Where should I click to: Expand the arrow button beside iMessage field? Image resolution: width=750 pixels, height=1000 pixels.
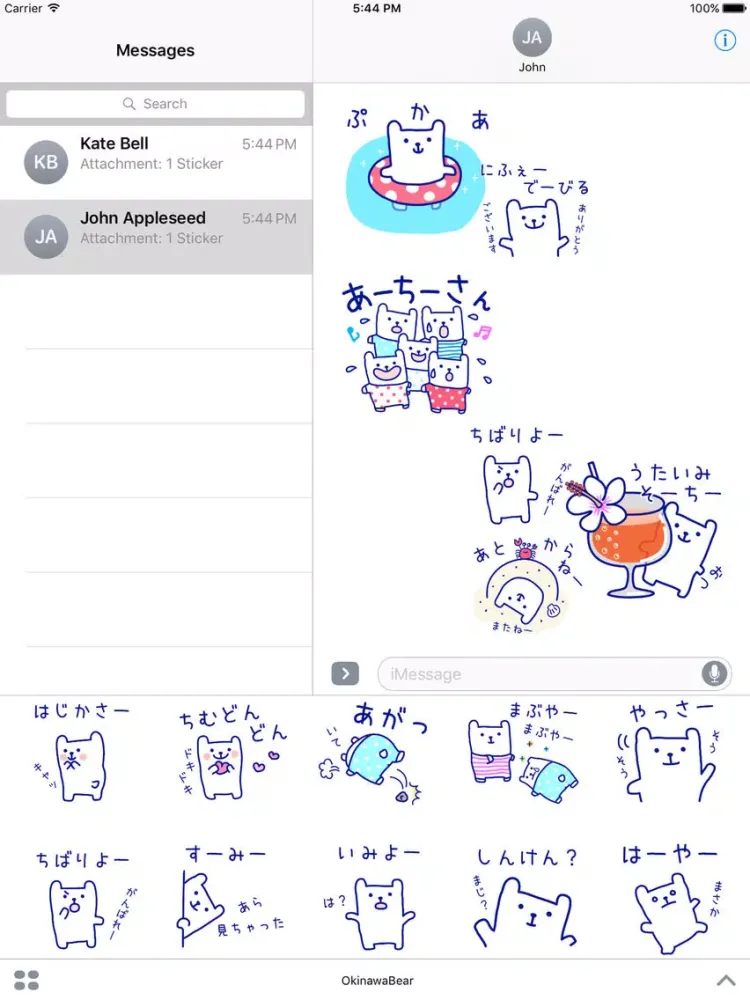click(x=345, y=674)
